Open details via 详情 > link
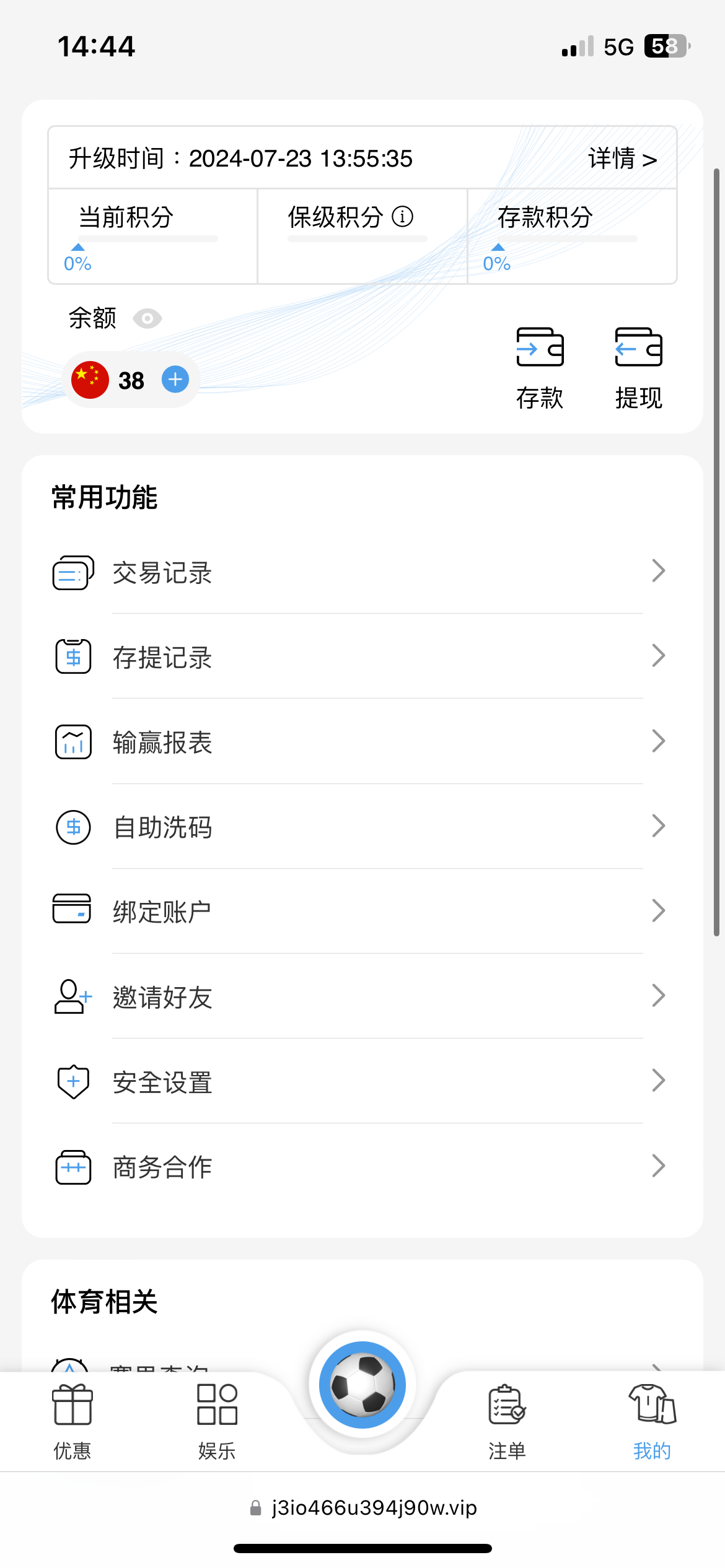The height and width of the screenshot is (1568, 725). tap(622, 159)
